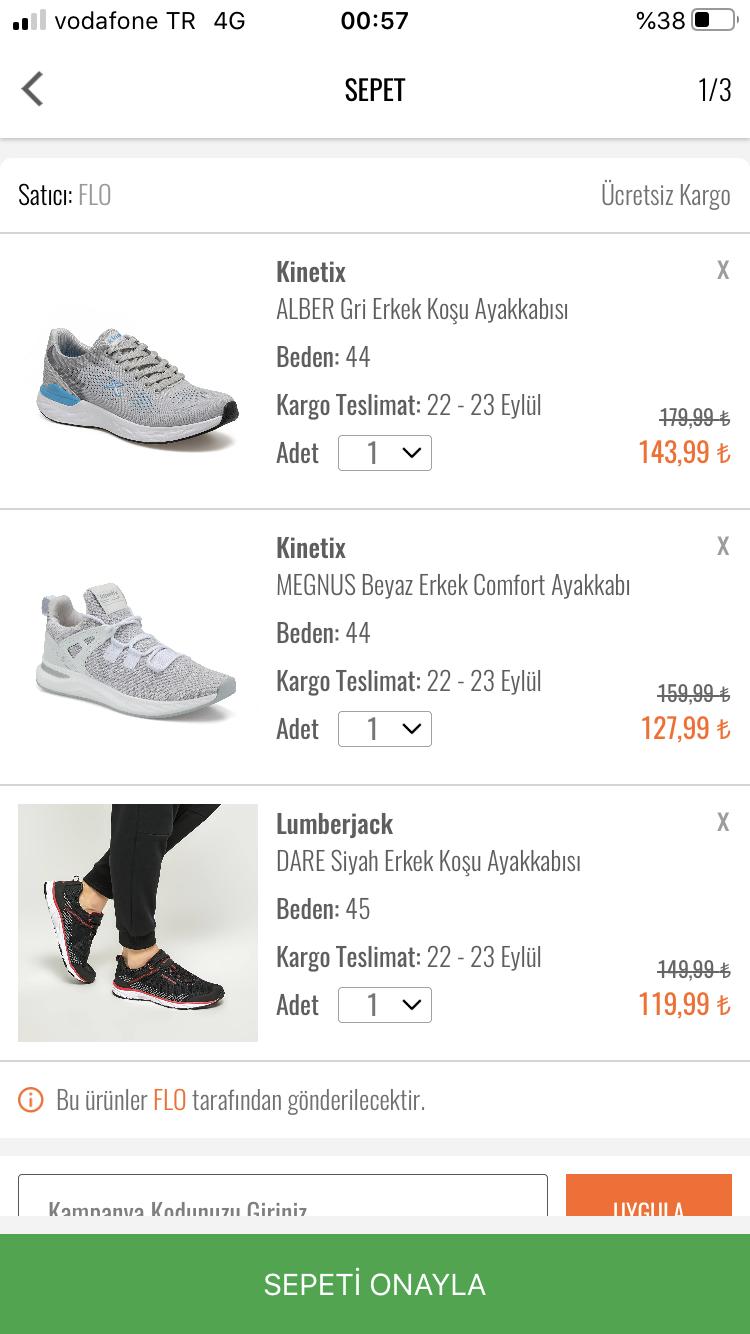Remove Kinetix MEGNUS Beyaz shoe from cart
The height and width of the screenshot is (1334, 750).
pos(723,546)
